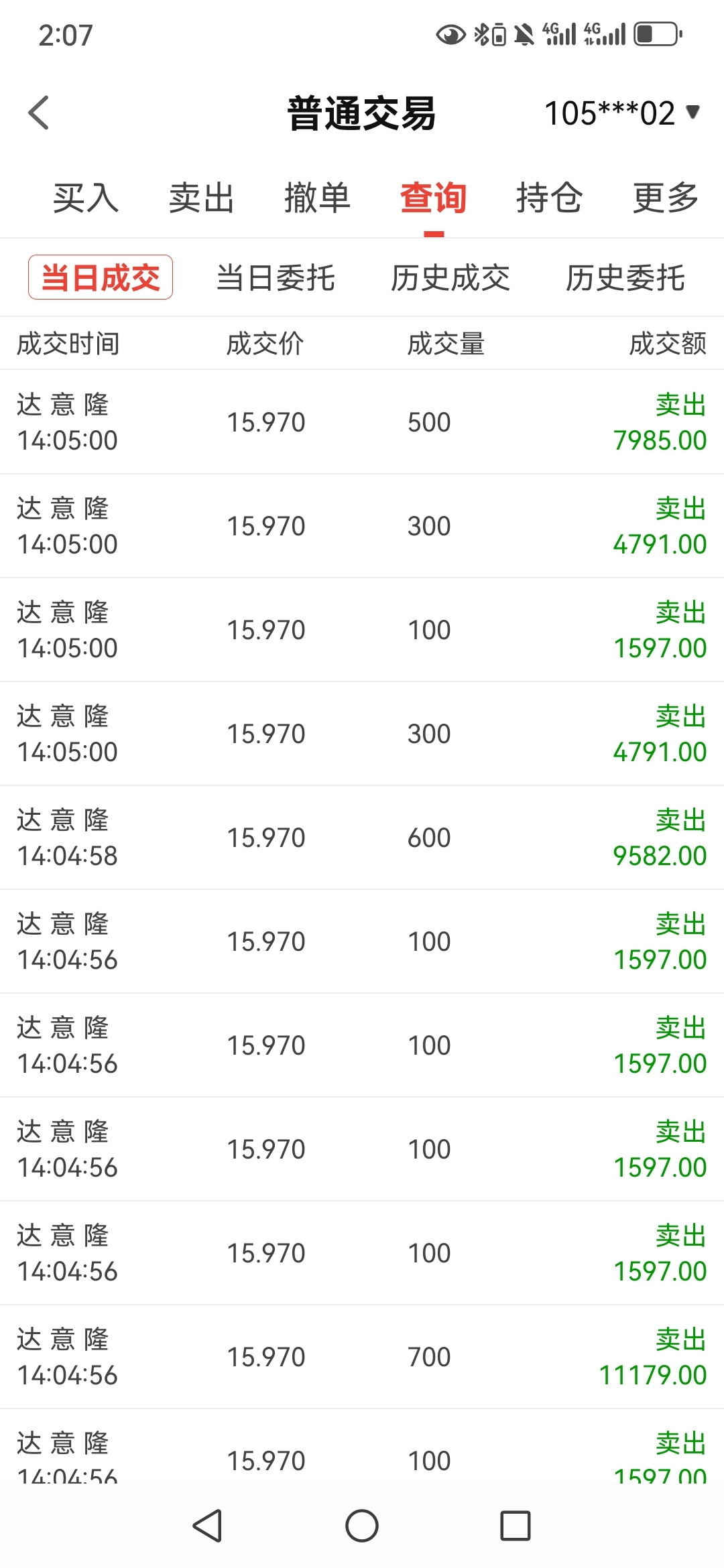Viewport: 724px width, 1568px height.
Task: Go back using the top-left arrow
Action: [x=39, y=113]
